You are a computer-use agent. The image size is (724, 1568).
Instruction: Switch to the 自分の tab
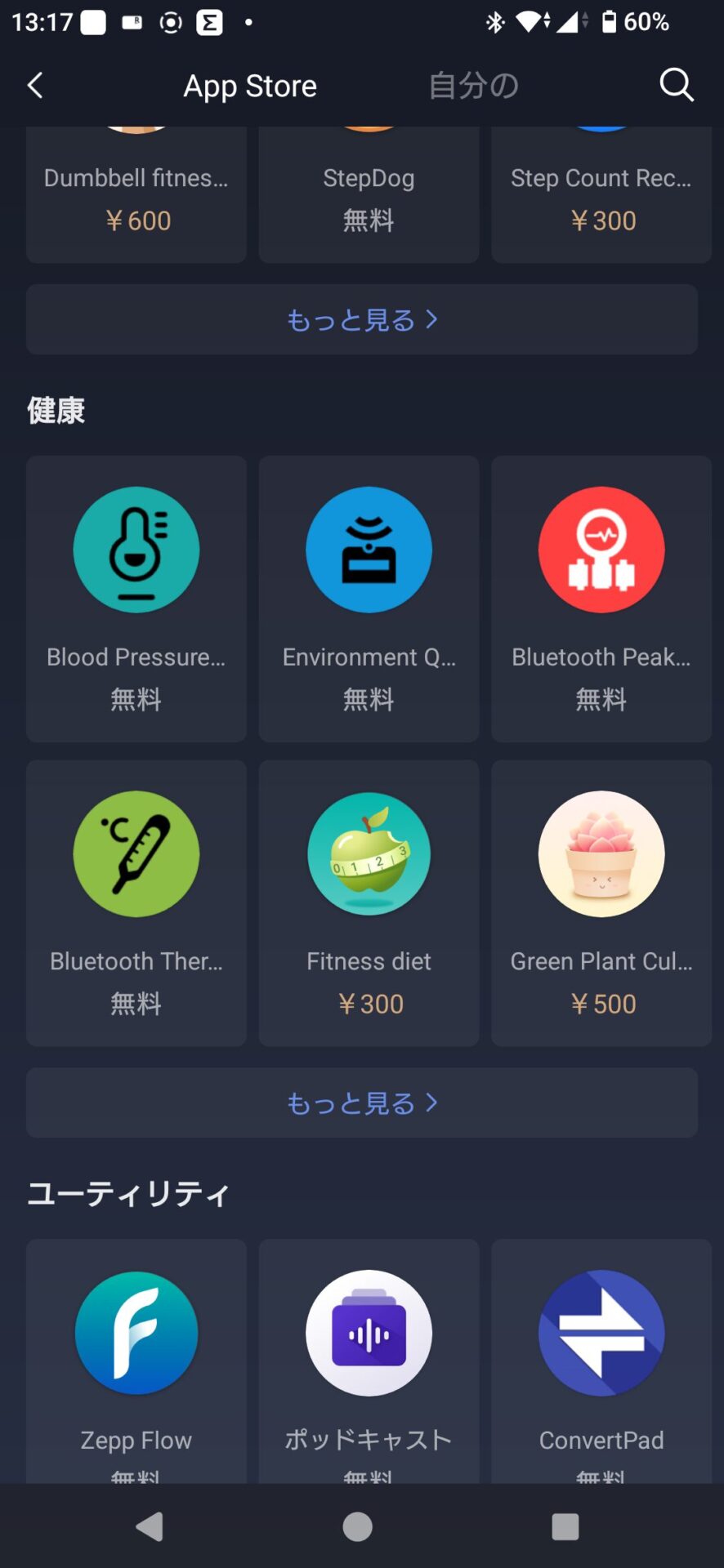pos(474,86)
